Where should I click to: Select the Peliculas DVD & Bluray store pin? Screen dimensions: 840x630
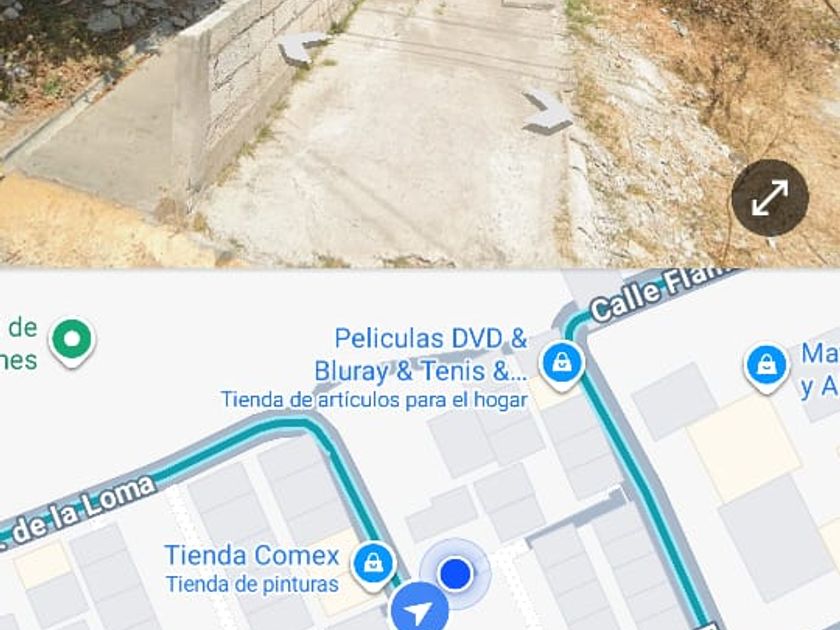click(562, 362)
